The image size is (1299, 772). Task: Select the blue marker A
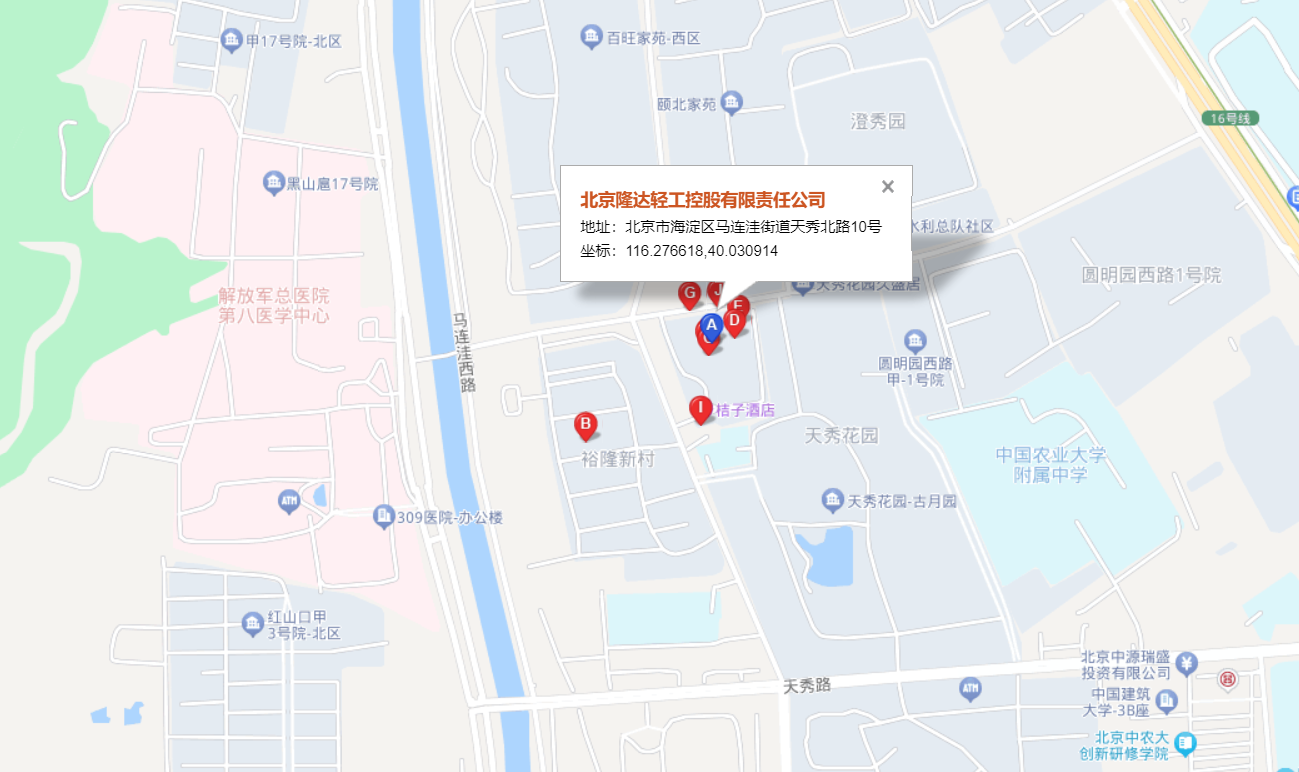(711, 326)
